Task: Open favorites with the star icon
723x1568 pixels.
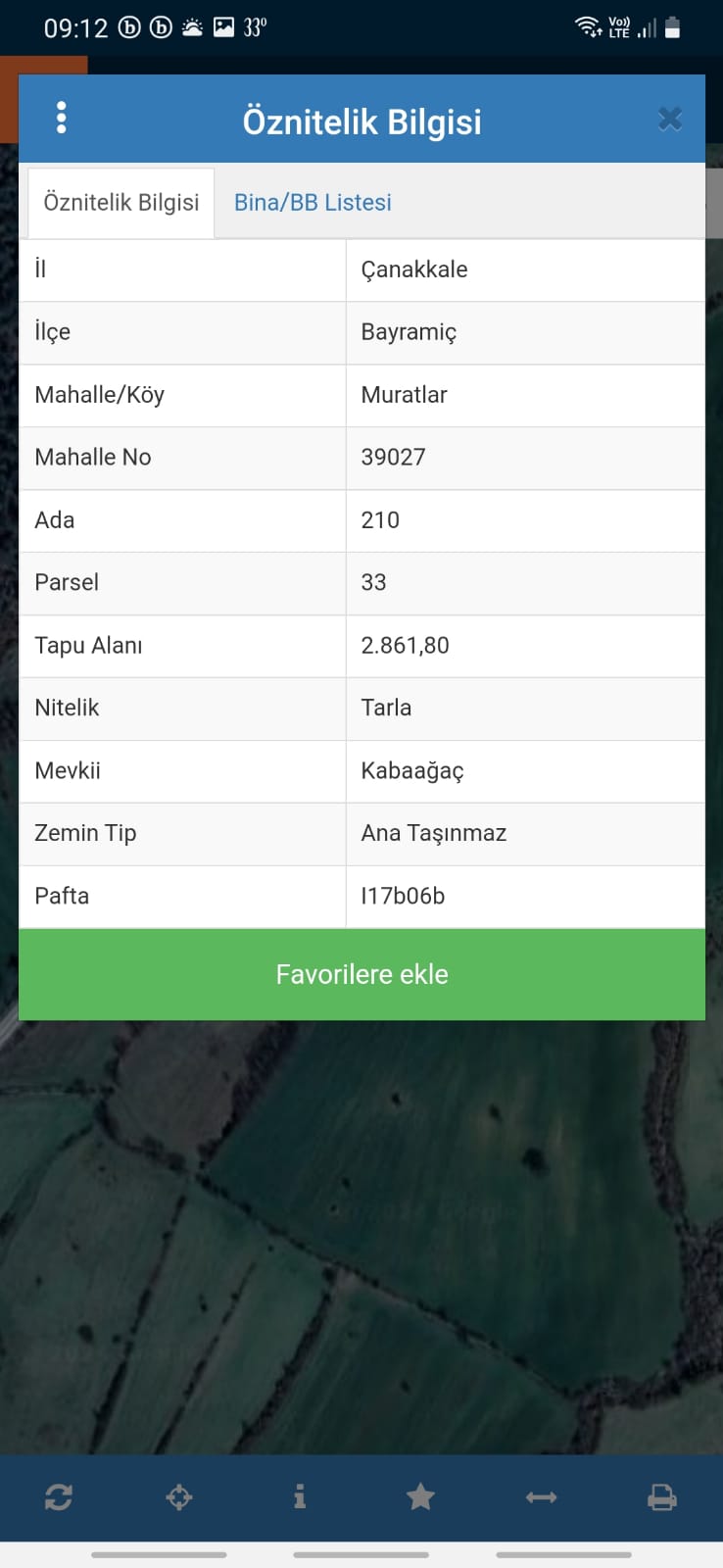Action: click(x=420, y=1496)
